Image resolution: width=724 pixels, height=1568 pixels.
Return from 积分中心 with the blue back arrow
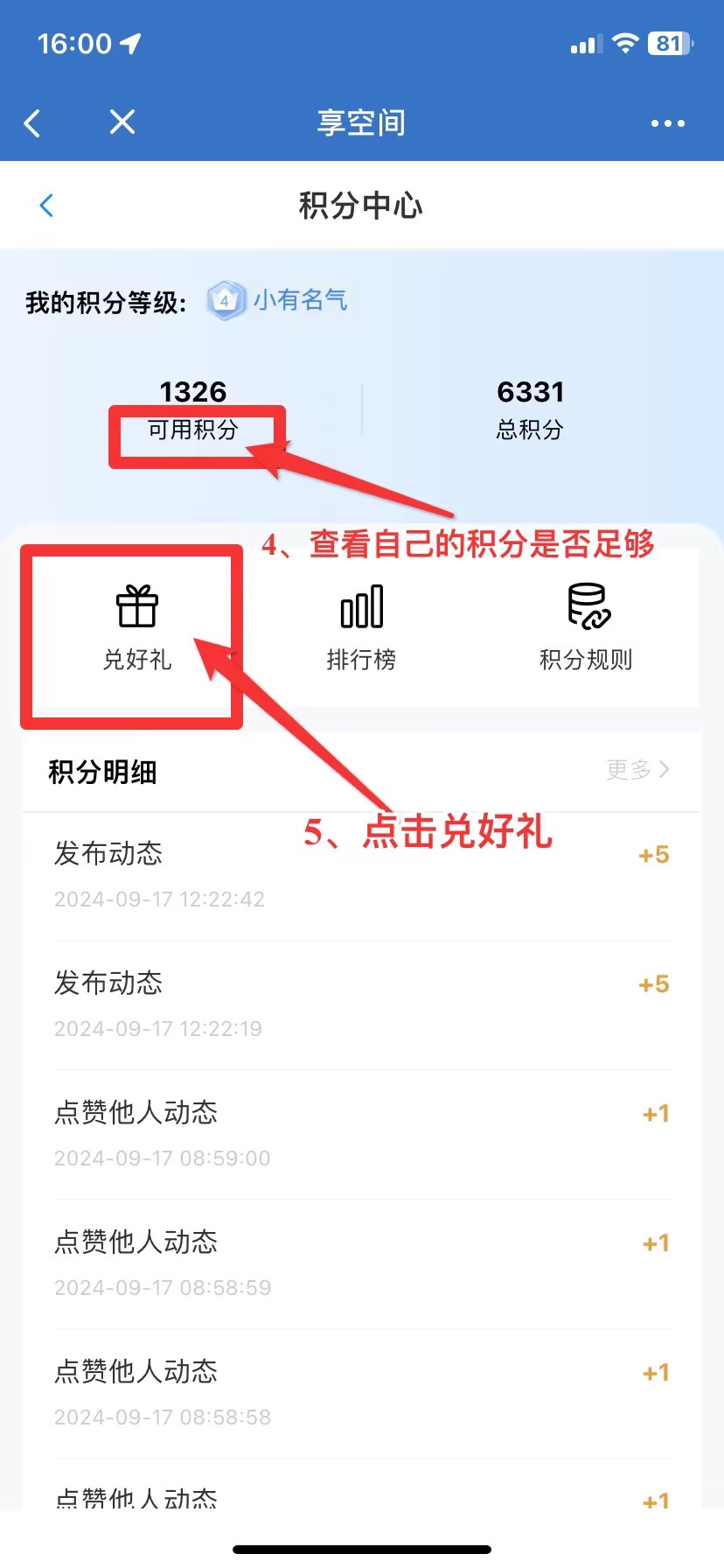pyautogui.click(x=47, y=206)
